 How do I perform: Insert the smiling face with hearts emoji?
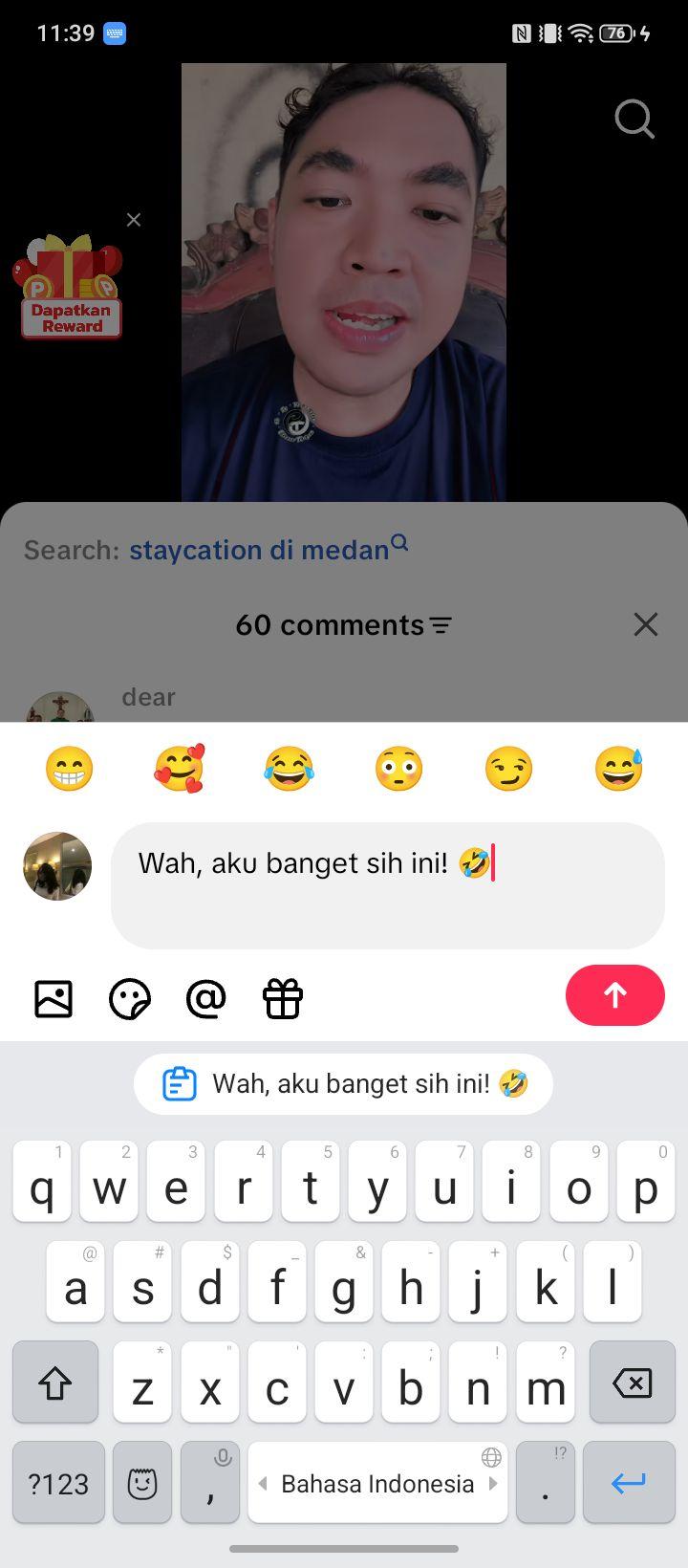[x=180, y=769]
